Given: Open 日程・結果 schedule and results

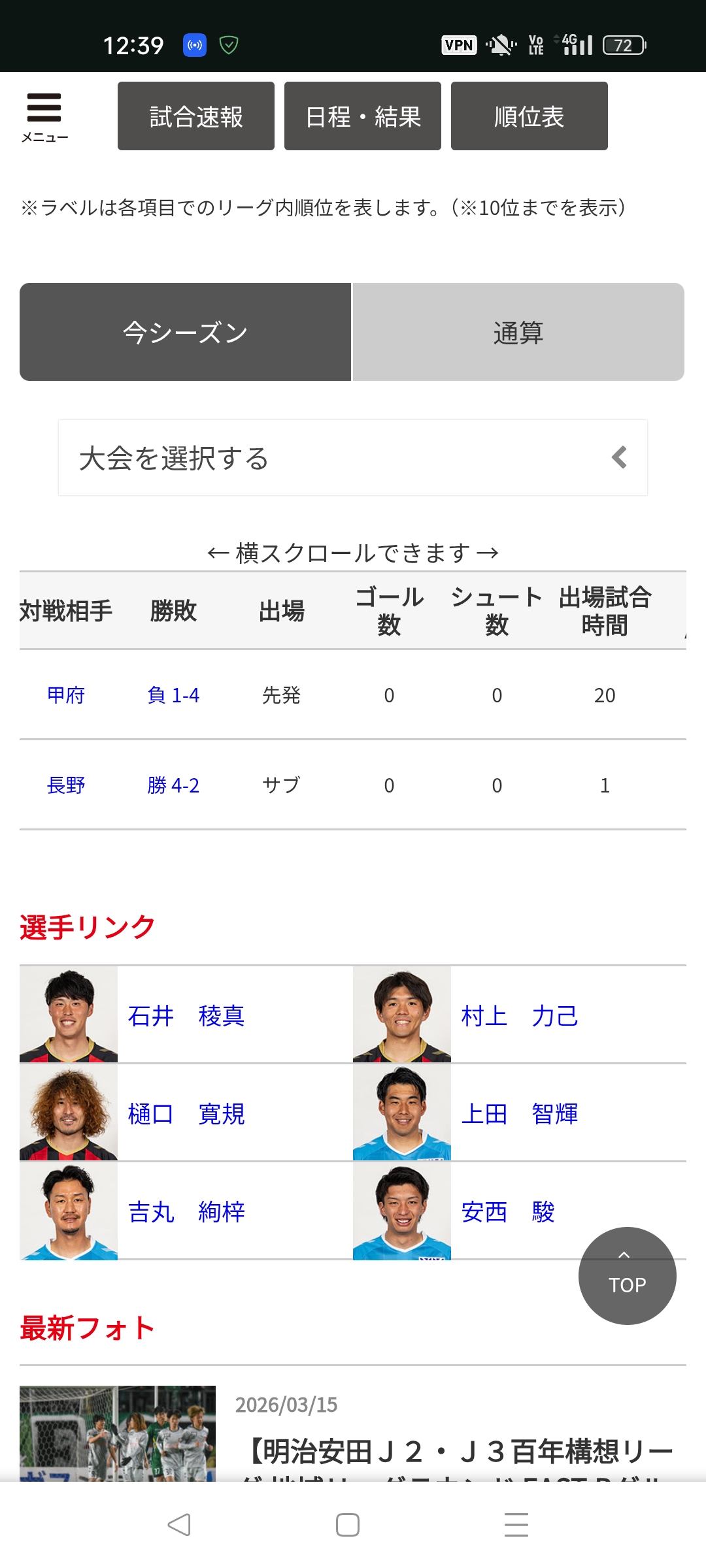Looking at the screenshot, I should (363, 116).
